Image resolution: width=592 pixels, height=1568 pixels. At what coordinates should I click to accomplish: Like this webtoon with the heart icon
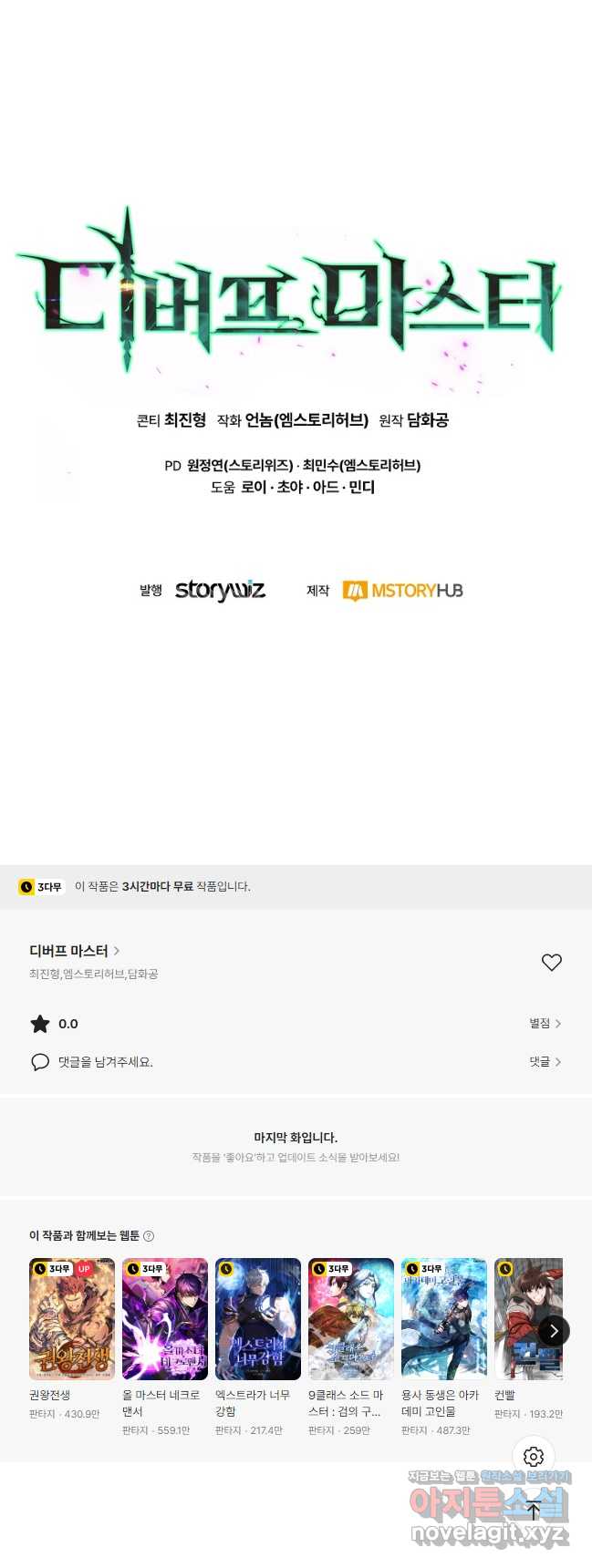point(551,963)
